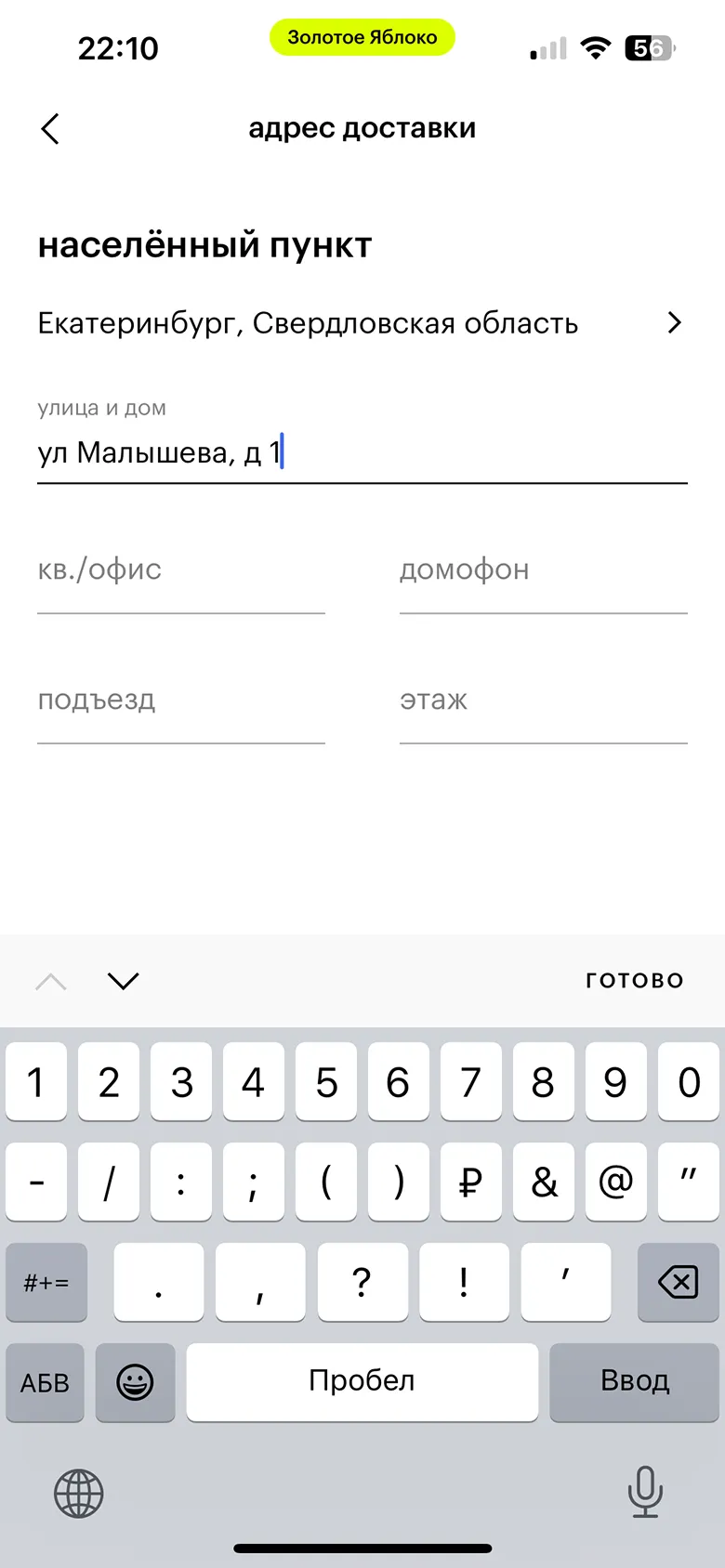
Task: Switch the keyboard to letters with АБВ
Action: coord(45,1382)
